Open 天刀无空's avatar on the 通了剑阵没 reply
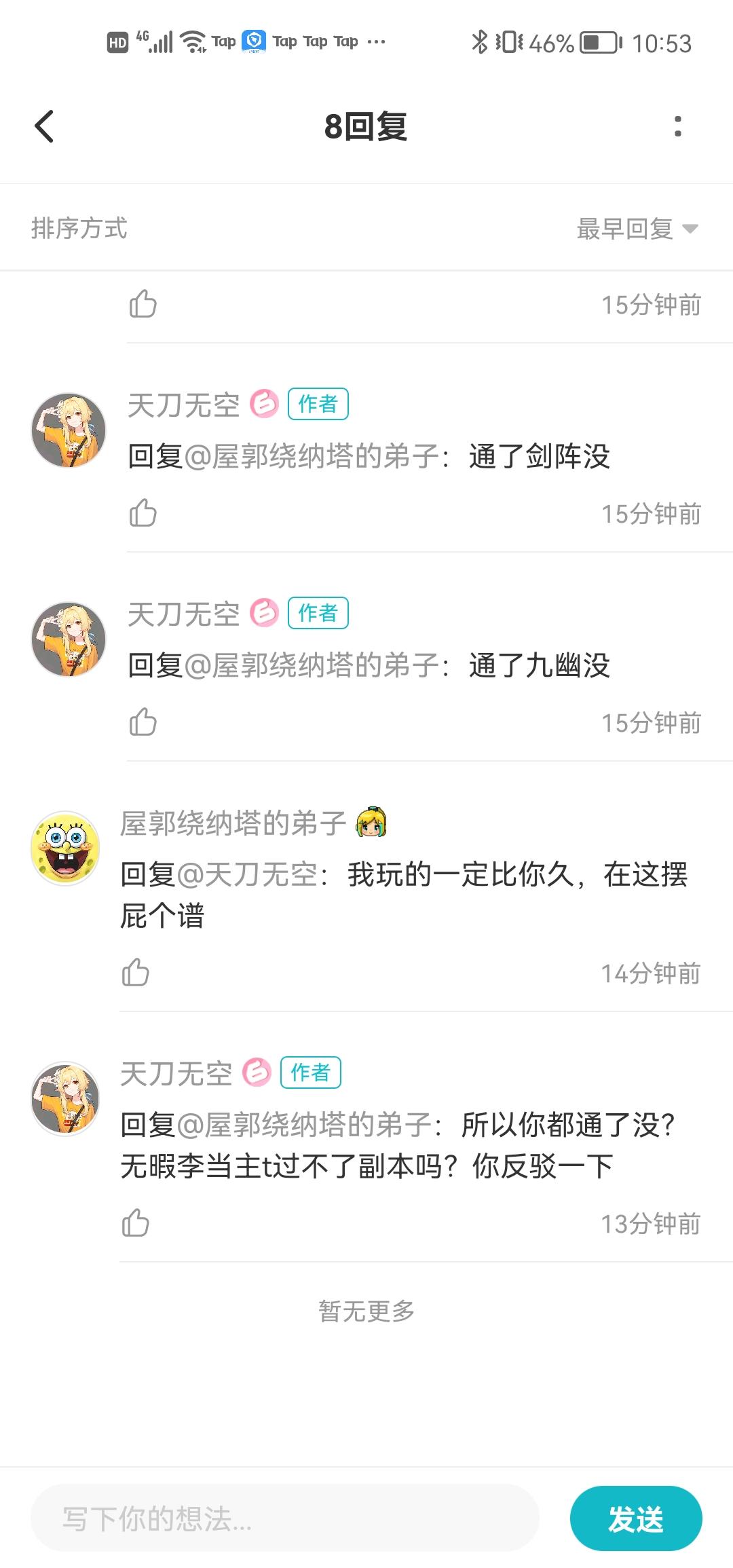This screenshot has width=733, height=1568. tap(69, 430)
